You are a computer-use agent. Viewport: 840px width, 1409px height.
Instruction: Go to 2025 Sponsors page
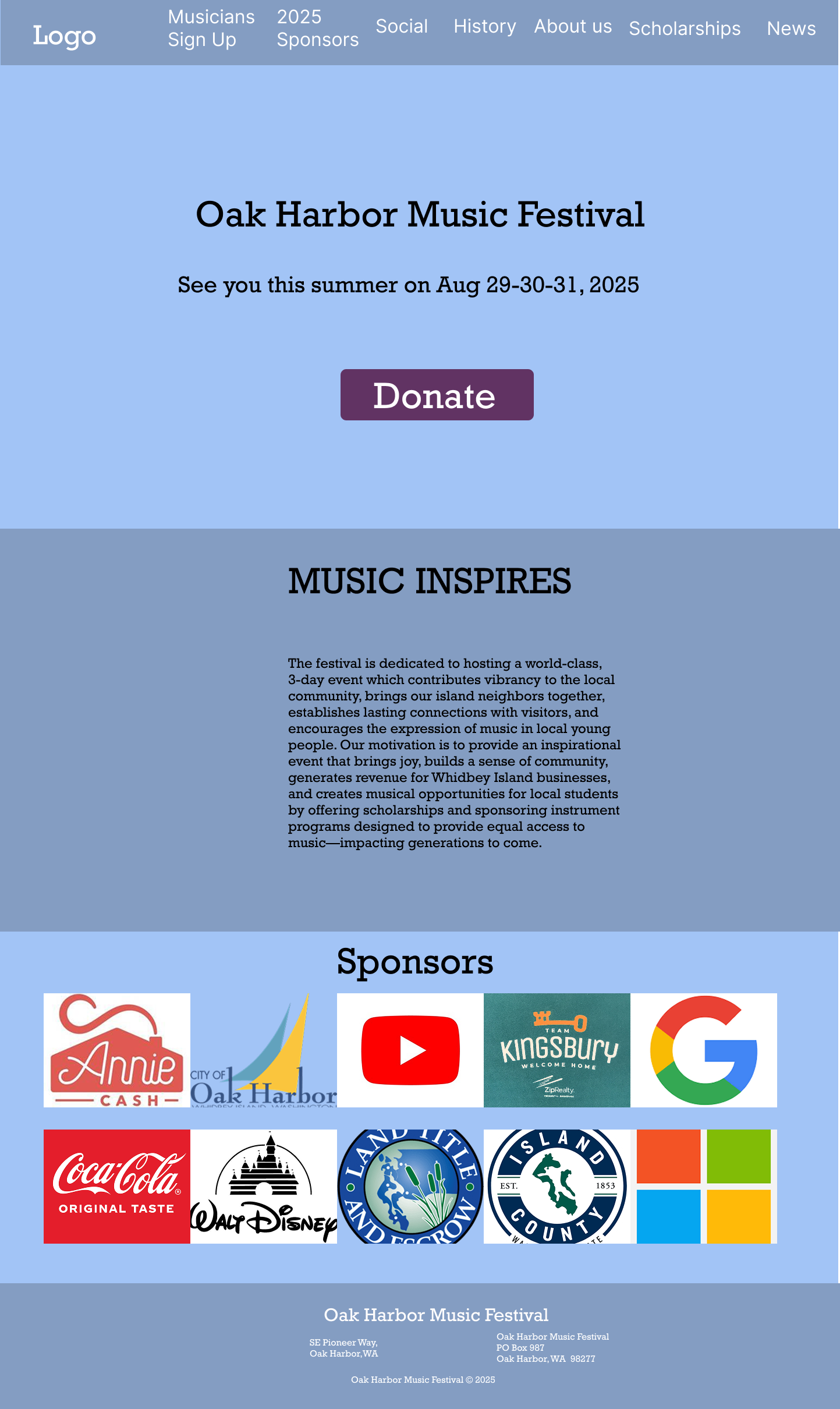click(317, 29)
